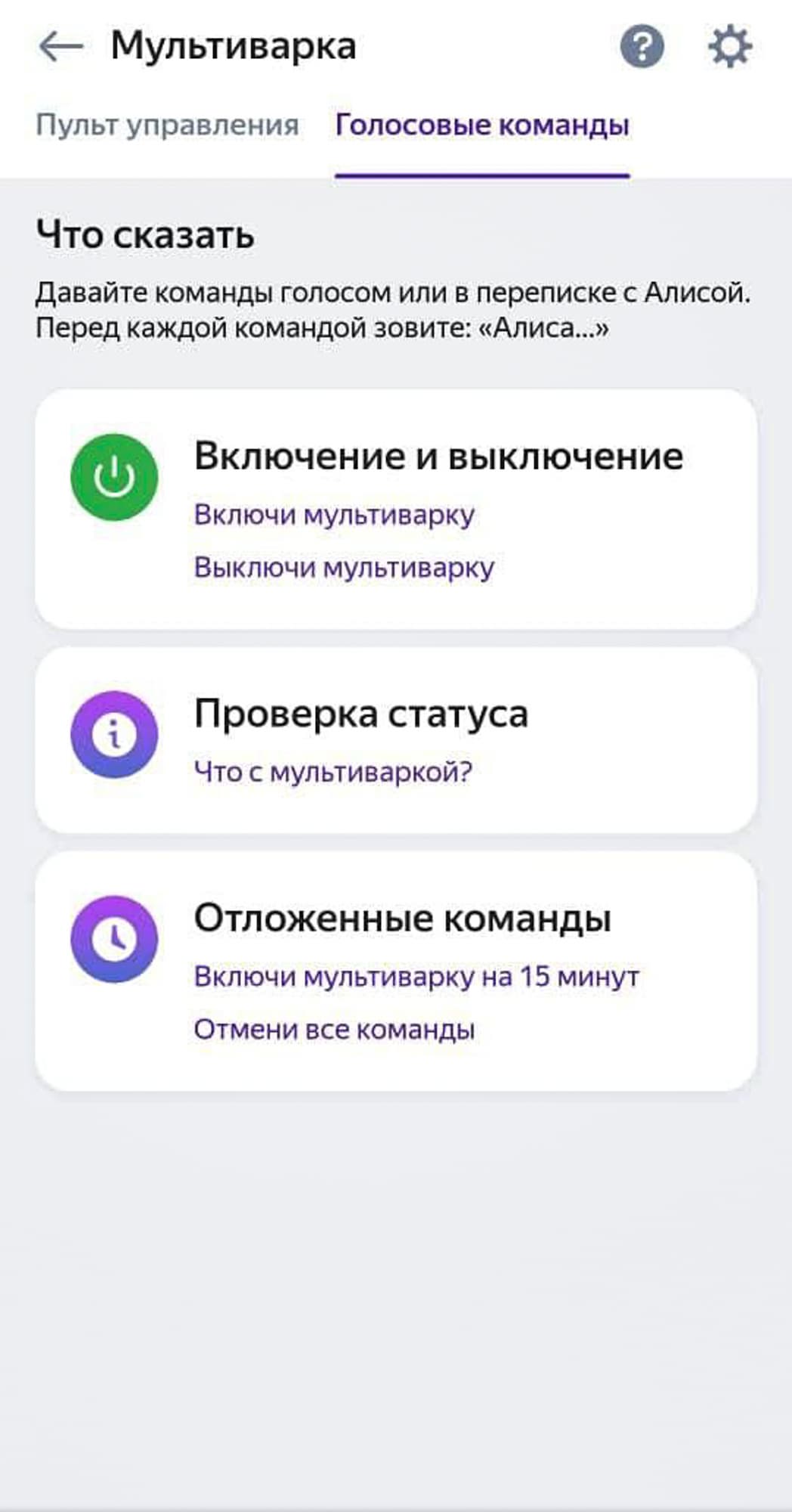Select the Голосовые команды tab

click(x=482, y=125)
